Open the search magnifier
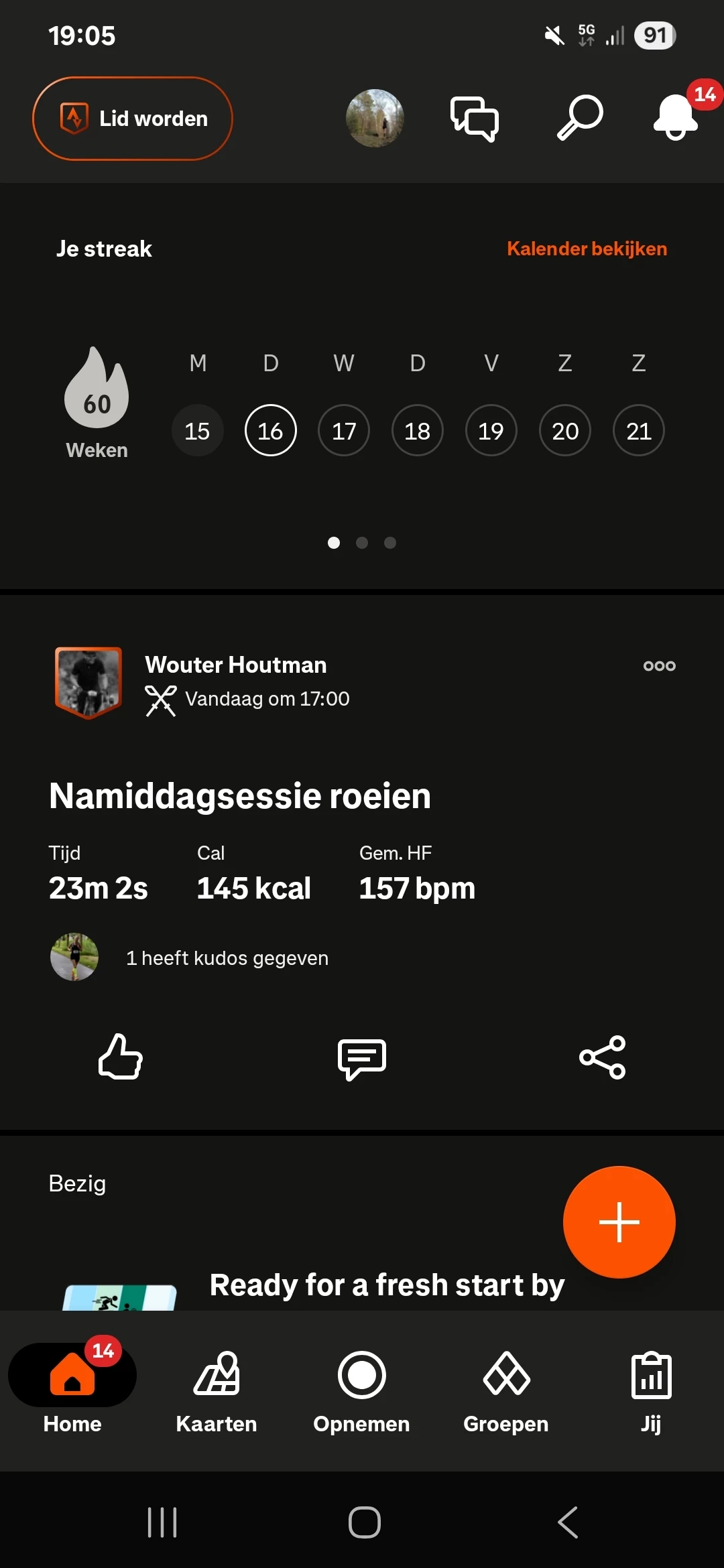 click(580, 118)
